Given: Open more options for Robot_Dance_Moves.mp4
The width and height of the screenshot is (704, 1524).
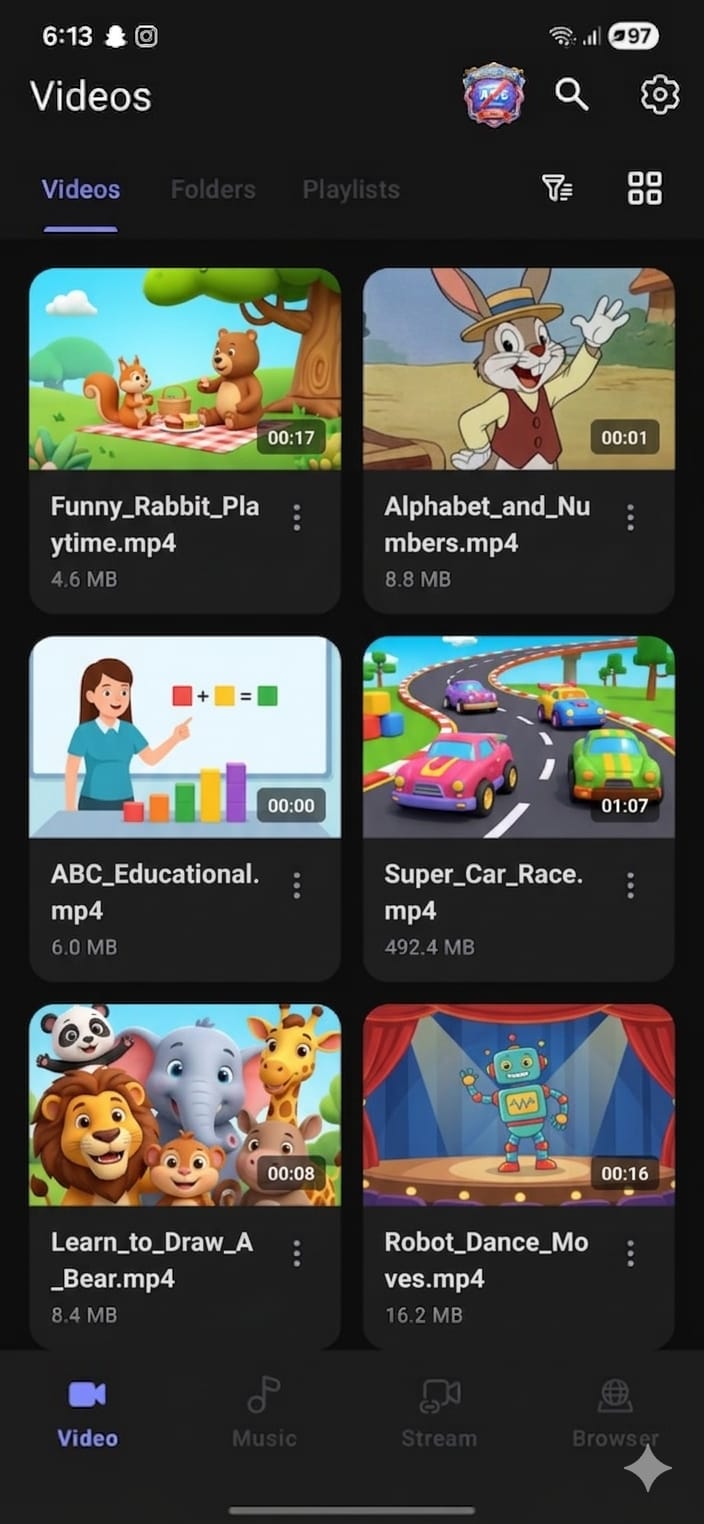Looking at the screenshot, I should pos(630,1253).
